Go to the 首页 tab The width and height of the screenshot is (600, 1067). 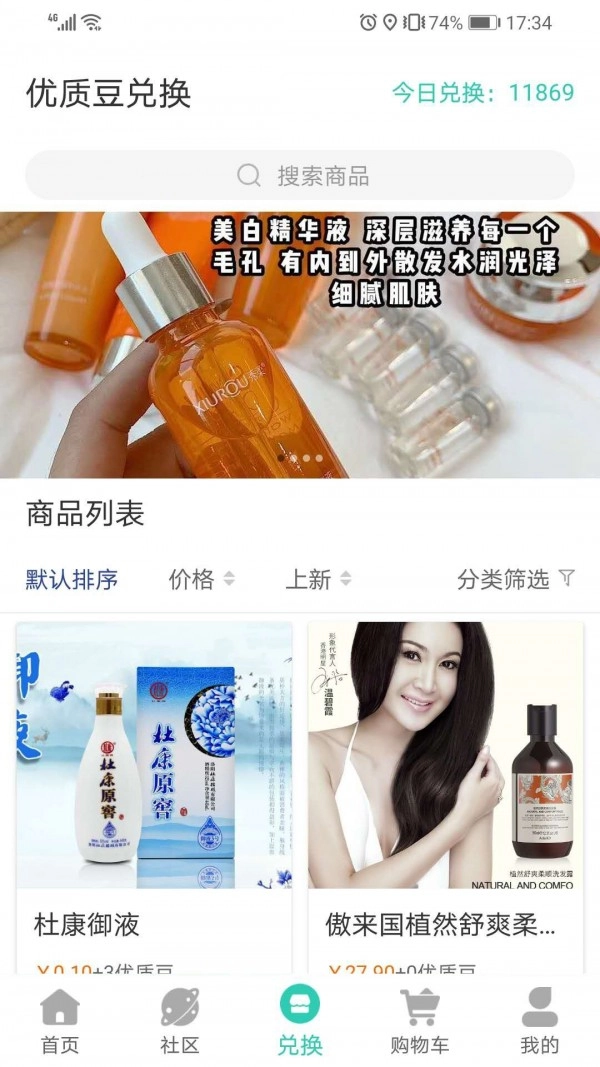coord(60,1020)
